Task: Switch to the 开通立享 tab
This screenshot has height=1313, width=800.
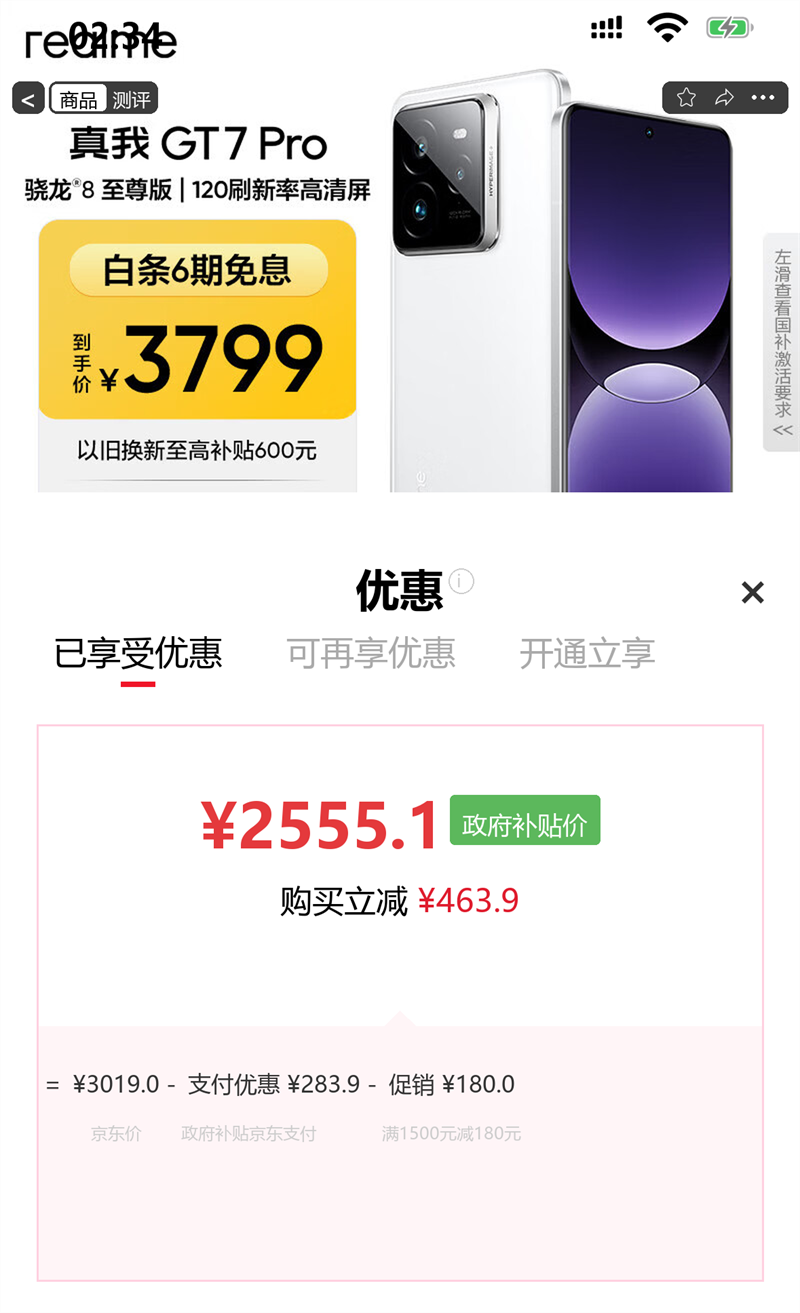Action: pyautogui.click(x=585, y=653)
